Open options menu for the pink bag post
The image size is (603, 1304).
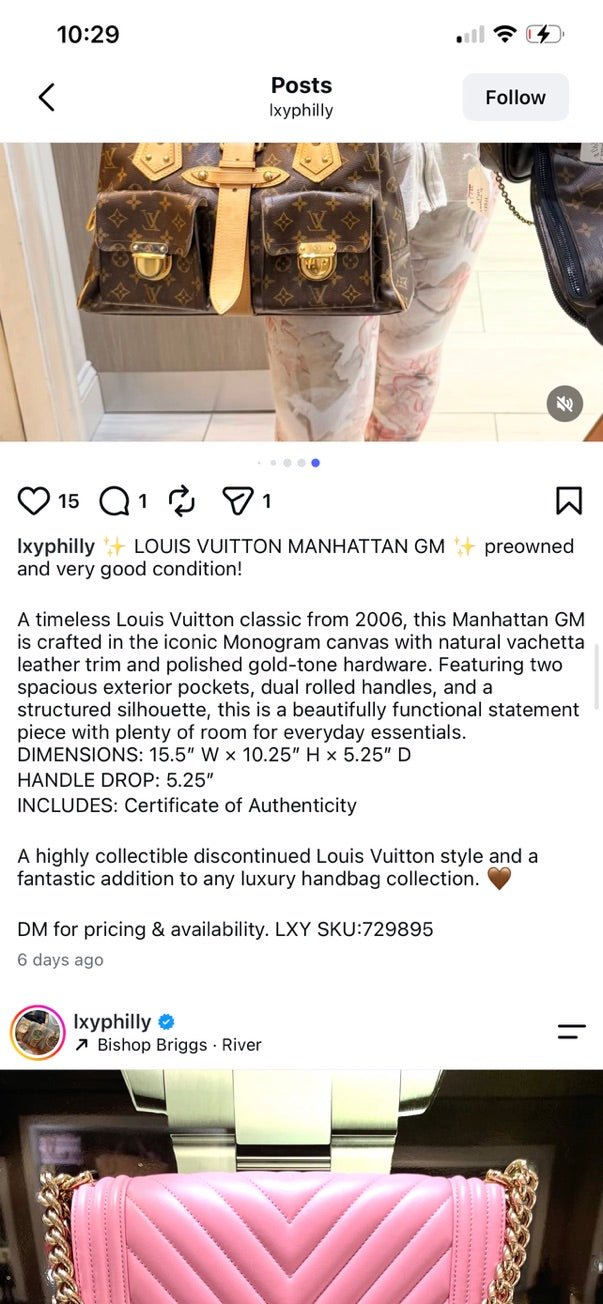pos(571,1032)
